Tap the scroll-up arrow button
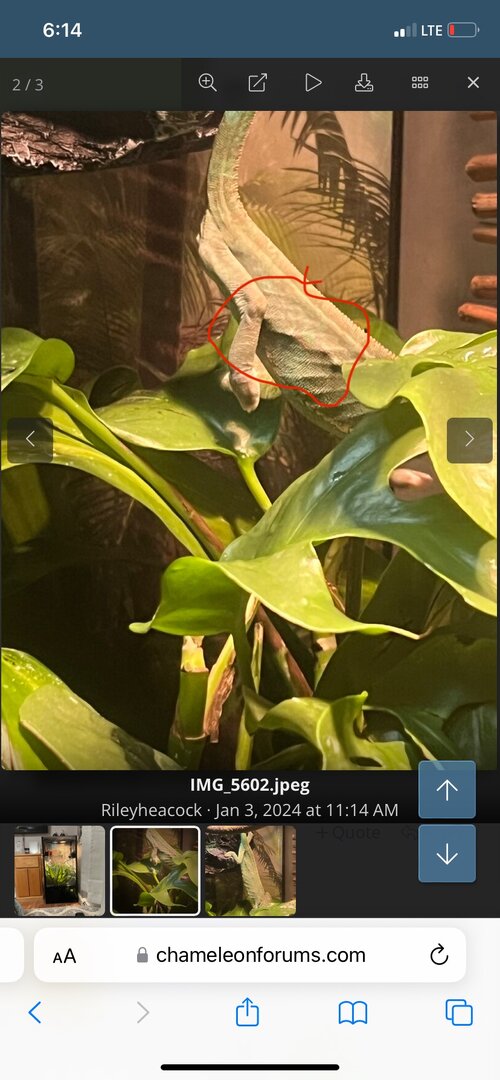This screenshot has height=1080, width=500. coord(447,790)
